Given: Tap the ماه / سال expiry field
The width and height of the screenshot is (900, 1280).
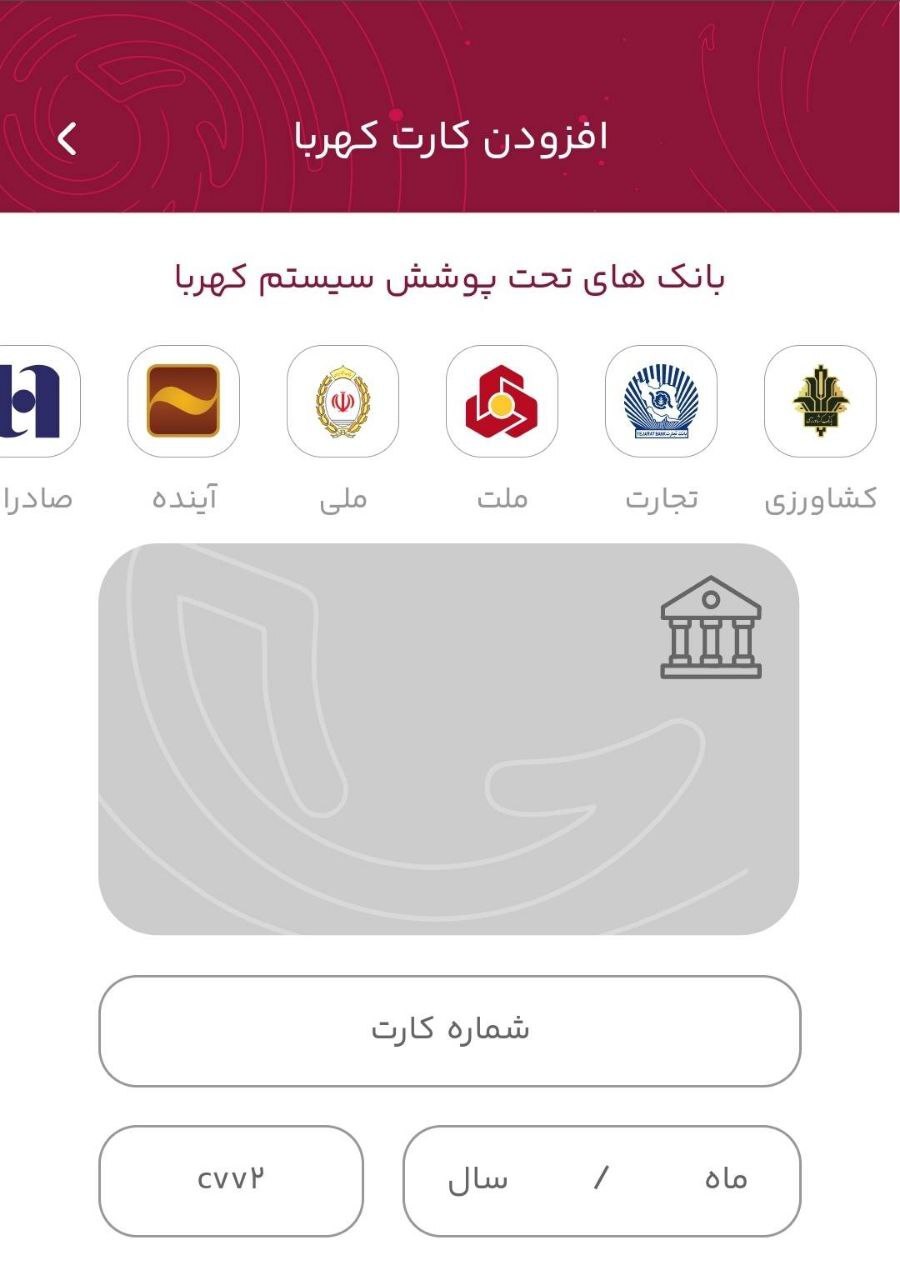Looking at the screenshot, I should [x=602, y=1181].
